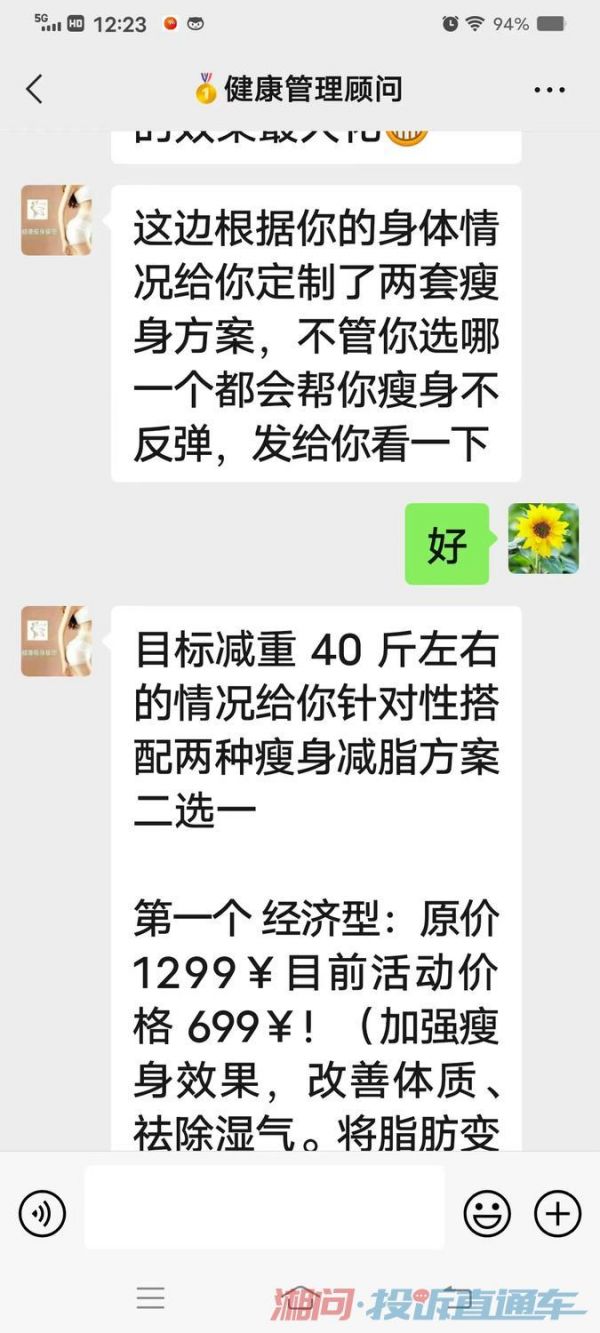The height and width of the screenshot is (1333, 600).
Task: View the advisor's profile via the avatar beside 这边根据你的身体情况
Action: point(56,220)
